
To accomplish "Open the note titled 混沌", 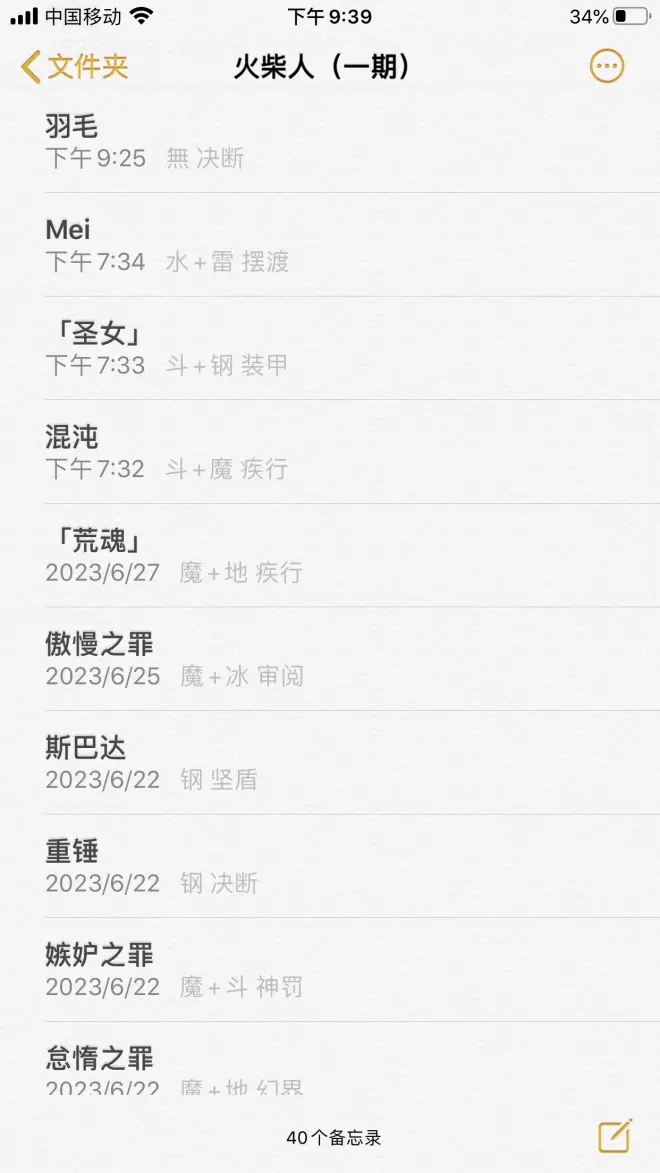I will tap(330, 452).
